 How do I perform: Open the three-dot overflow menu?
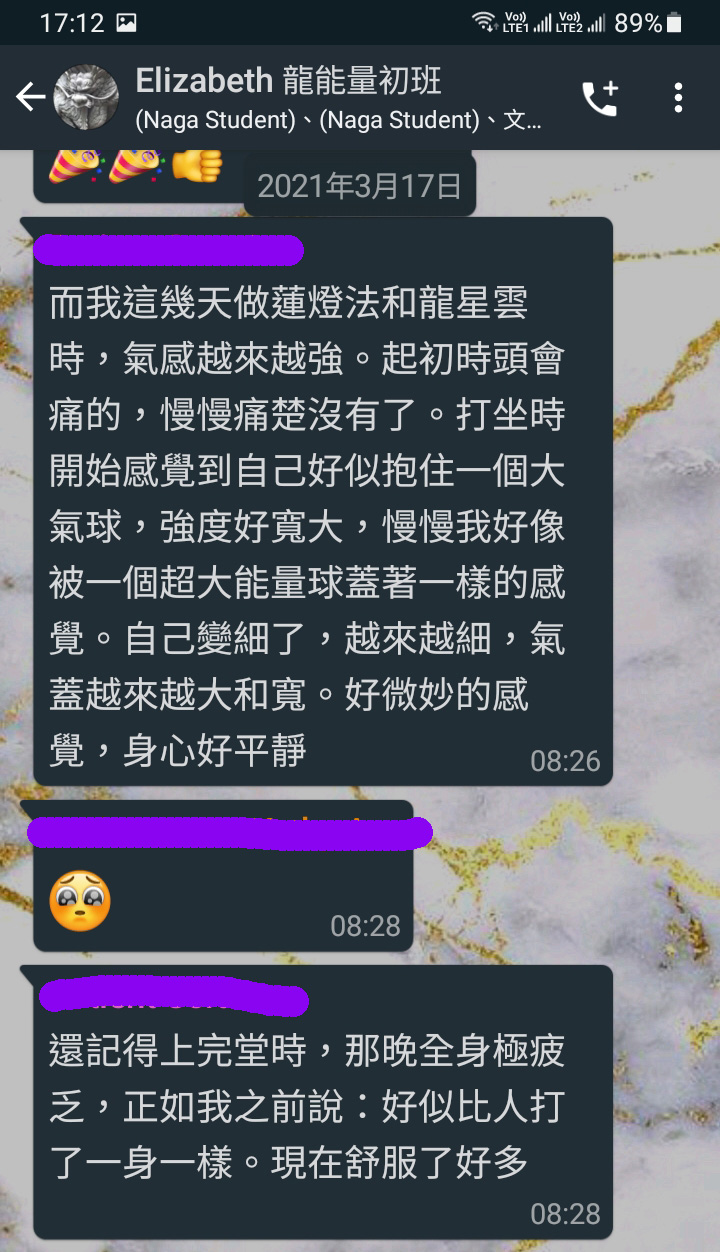click(x=678, y=98)
